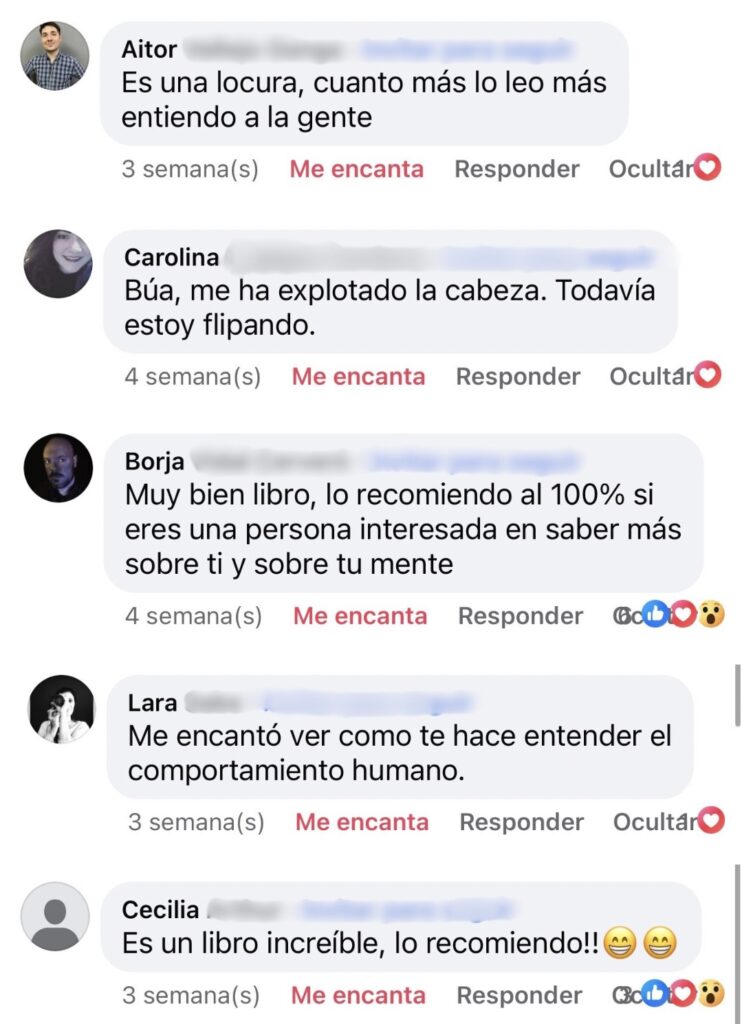Open Carolina's profile picture
This screenshot has width=742, height=1024.
(58, 264)
